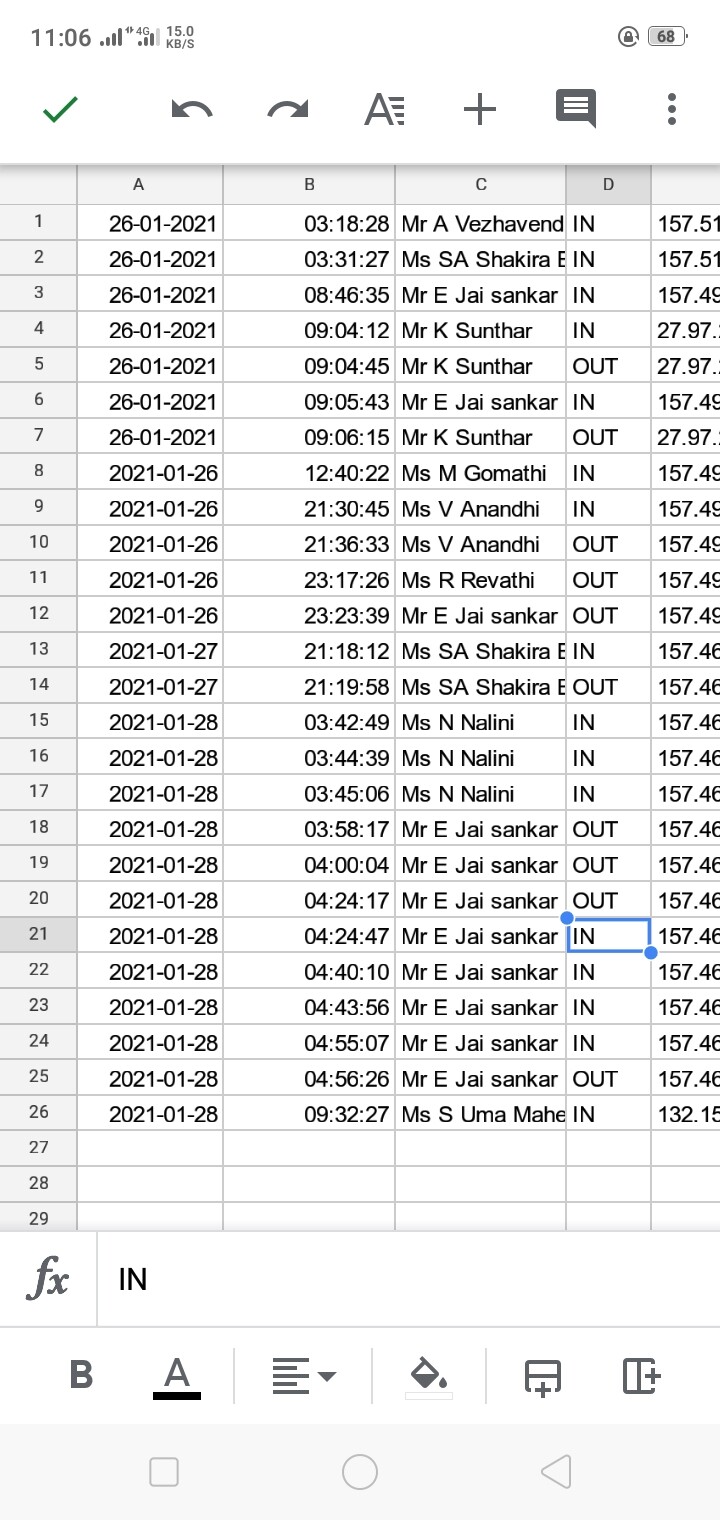Select row 21 header
The height and width of the screenshot is (1520, 720).
pos(38,934)
